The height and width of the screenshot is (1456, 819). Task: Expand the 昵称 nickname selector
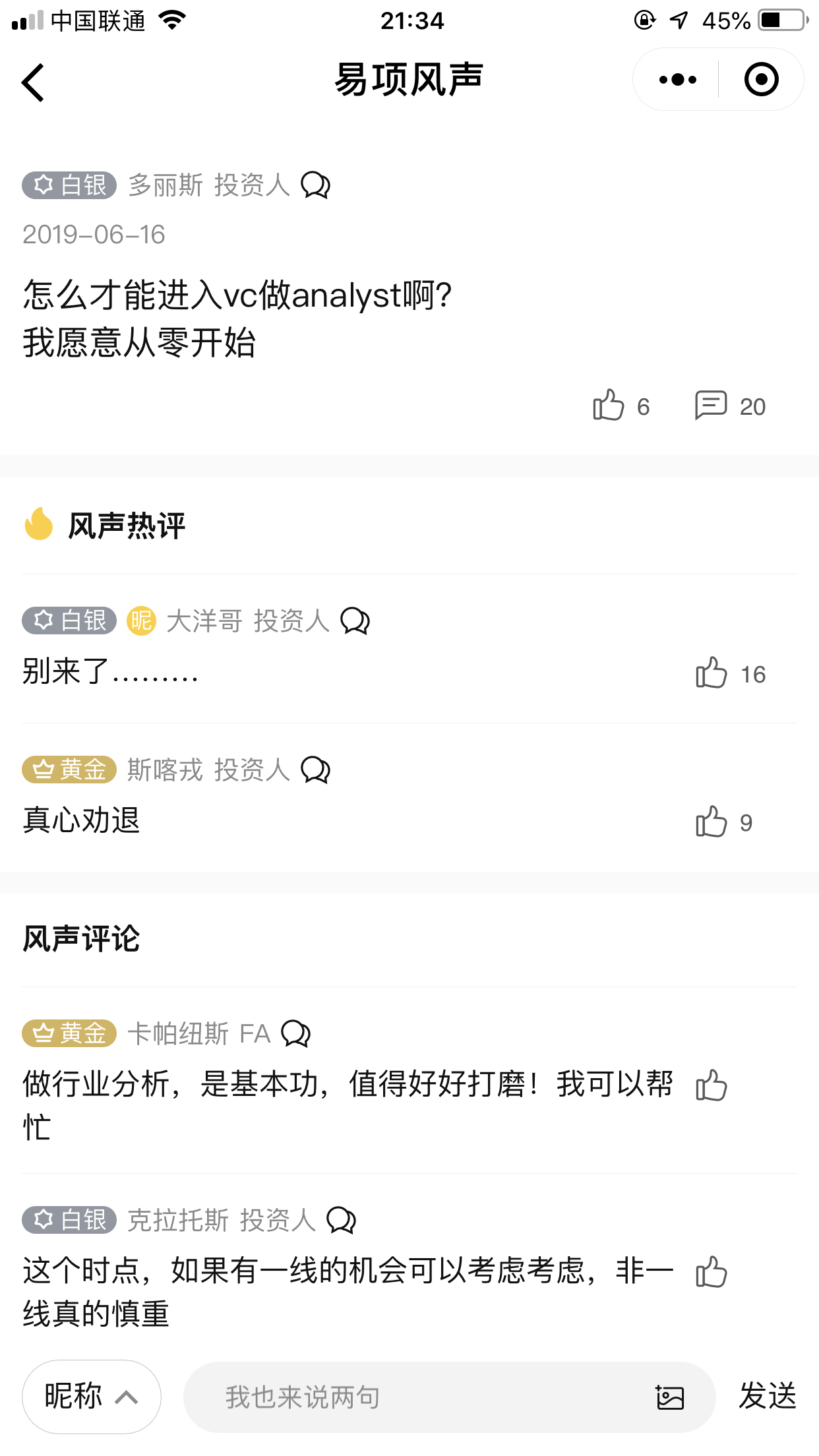pos(92,1397)
